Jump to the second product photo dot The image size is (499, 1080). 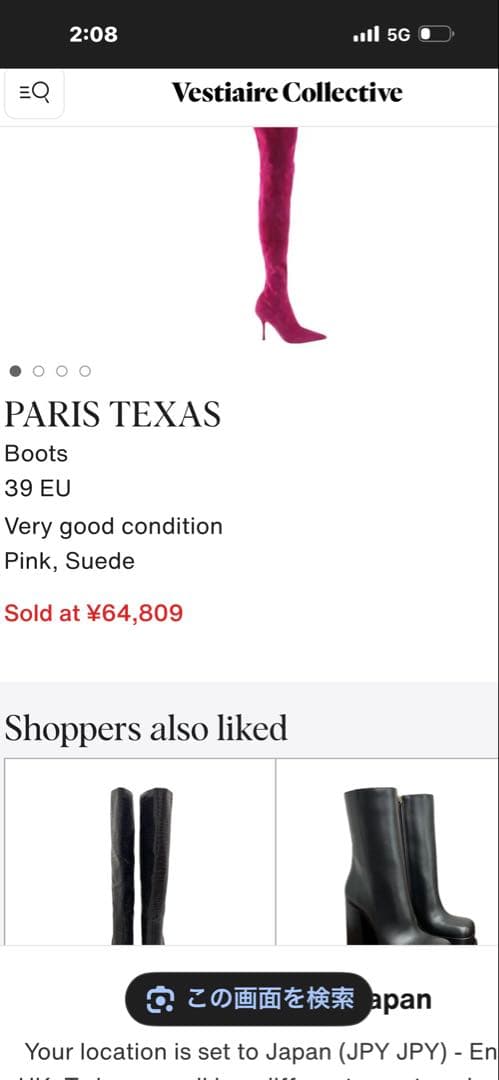coord(39,371)
